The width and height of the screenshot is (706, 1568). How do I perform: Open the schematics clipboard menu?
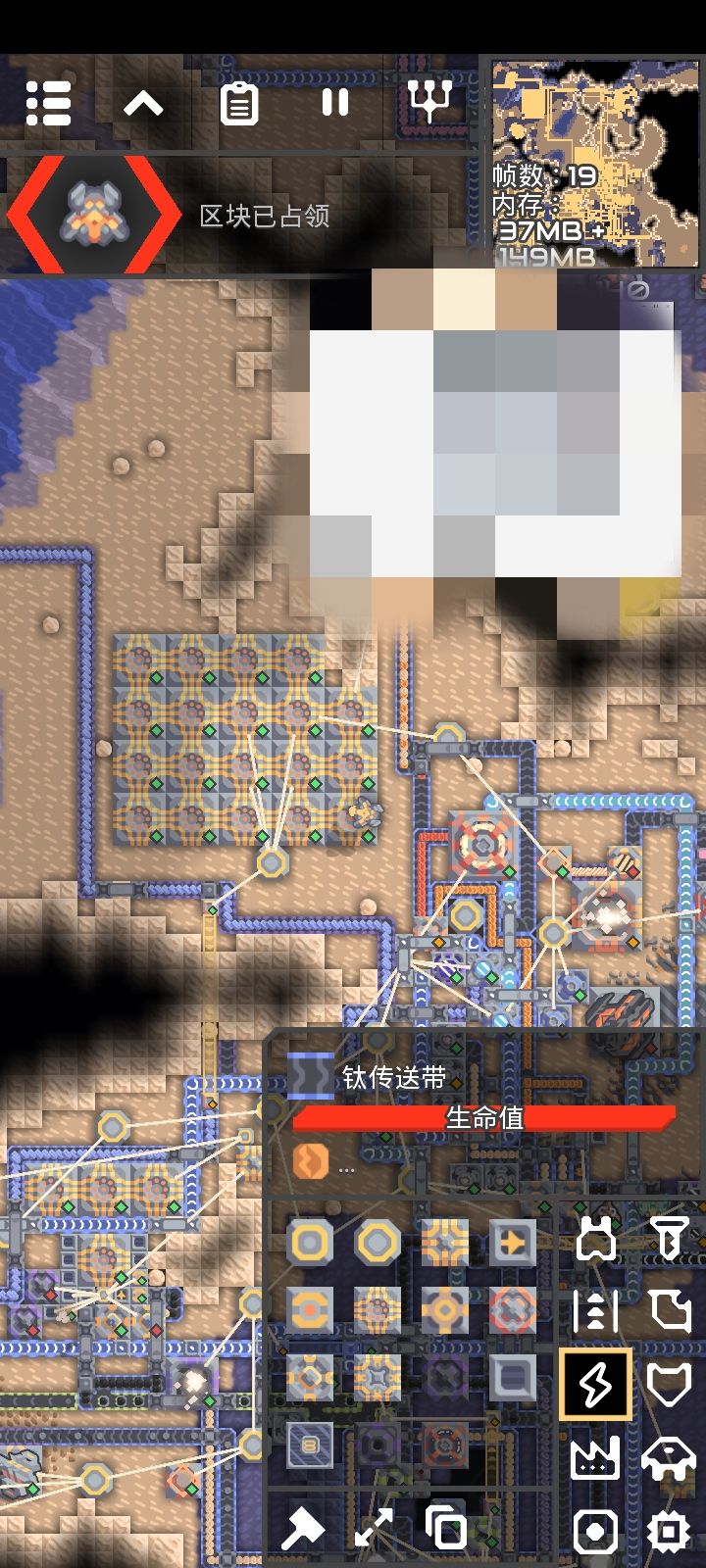tap(241, 104)
